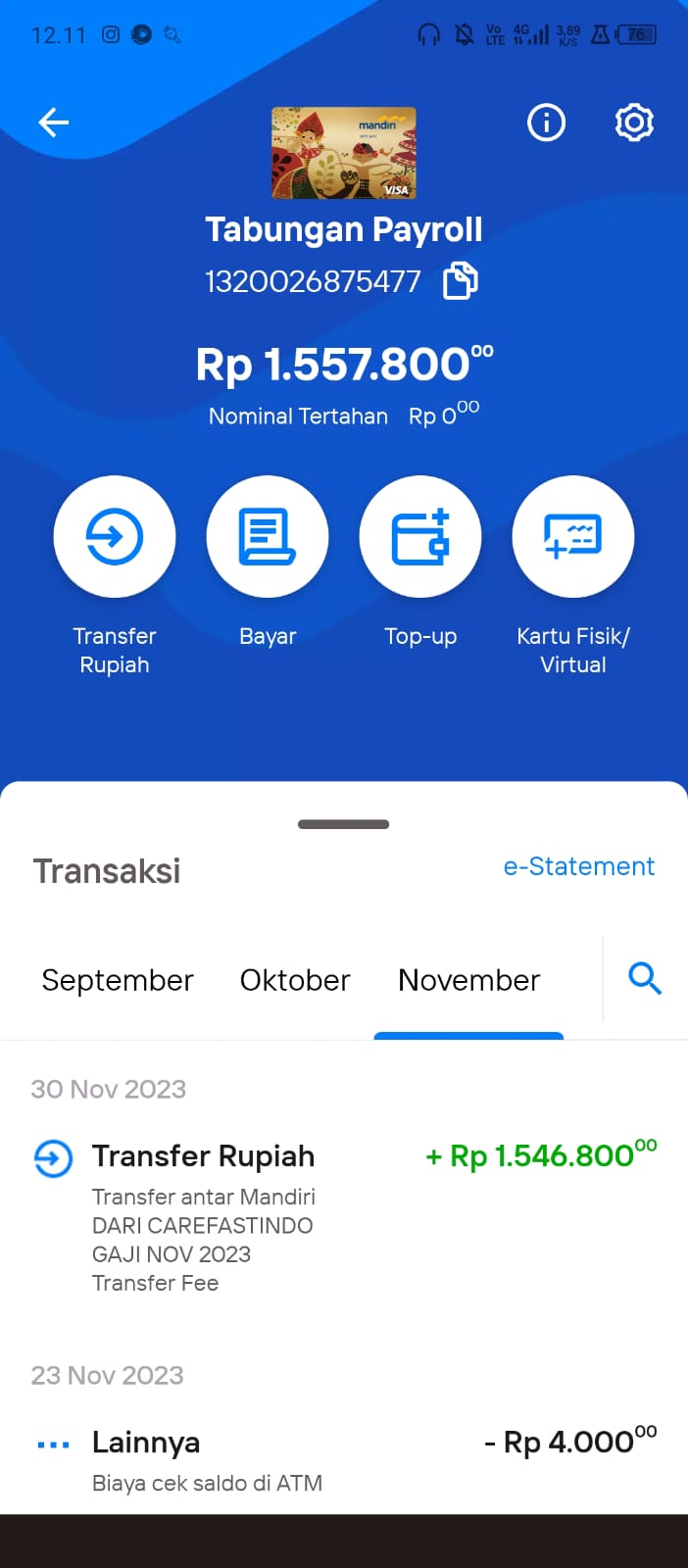Image resolution: width=688 pixels, height=1568 pixels.
Task: Open the e-Statement link
Action: [x=578, y=866]
